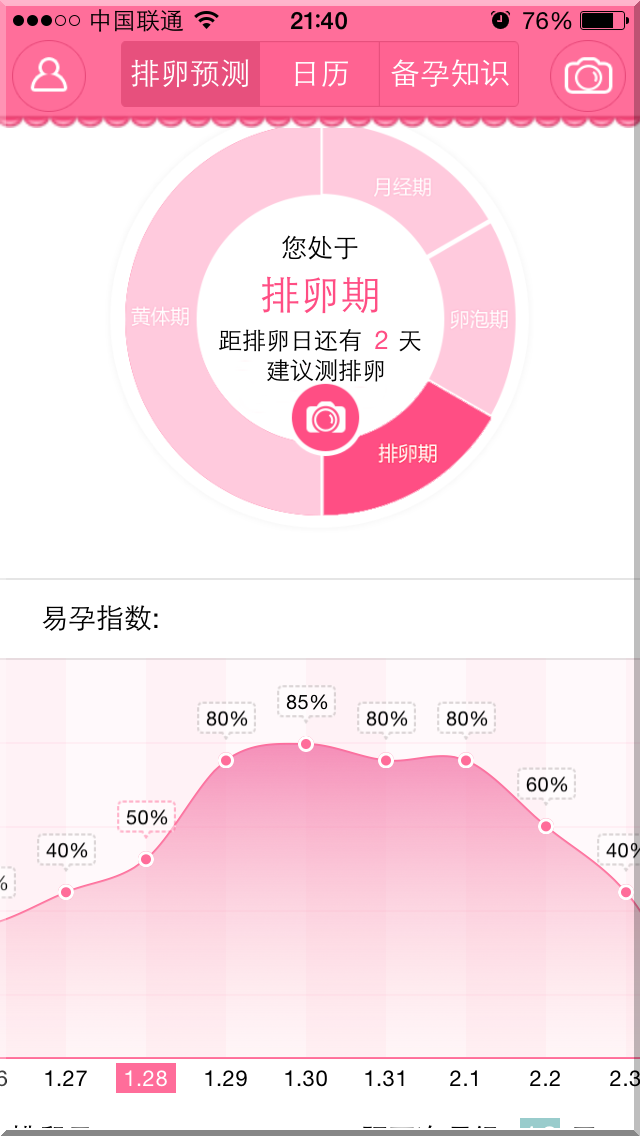640x1136 pixels.
Task: Select date 1.27 on the chart
Action: [x=66, y=1078]
